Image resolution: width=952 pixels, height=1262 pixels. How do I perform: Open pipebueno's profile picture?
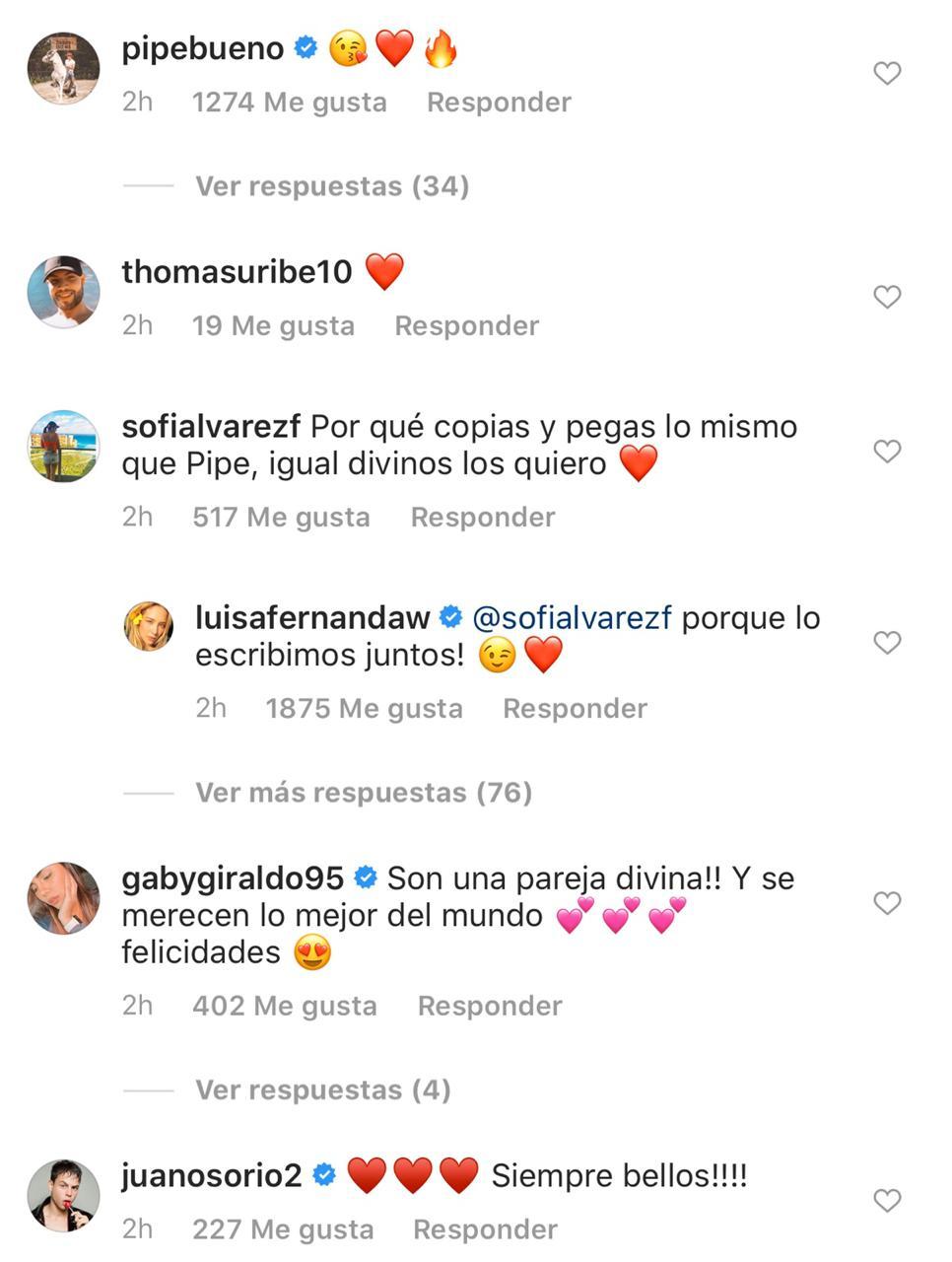click(63, 68)
